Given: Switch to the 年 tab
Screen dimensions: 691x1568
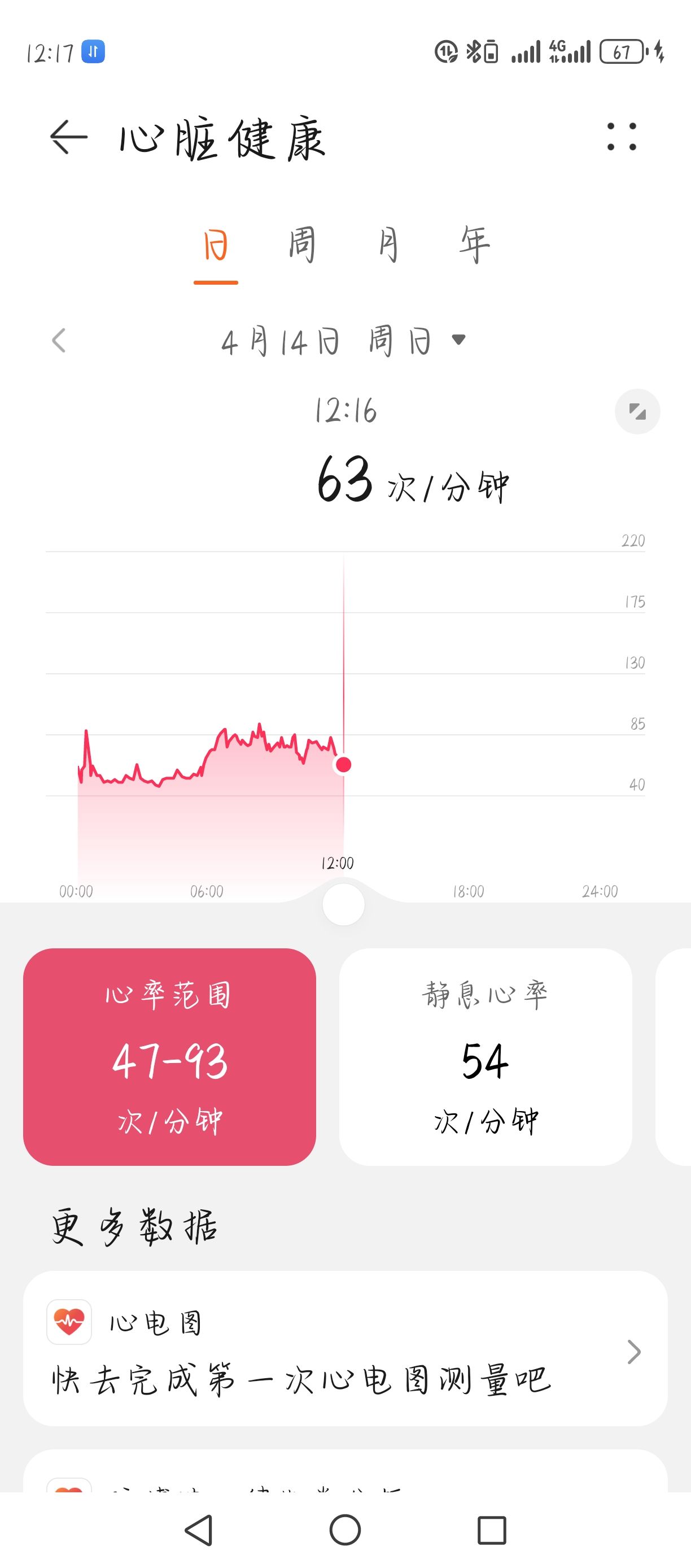Looking at the screenshot, I should coord(474,245).
